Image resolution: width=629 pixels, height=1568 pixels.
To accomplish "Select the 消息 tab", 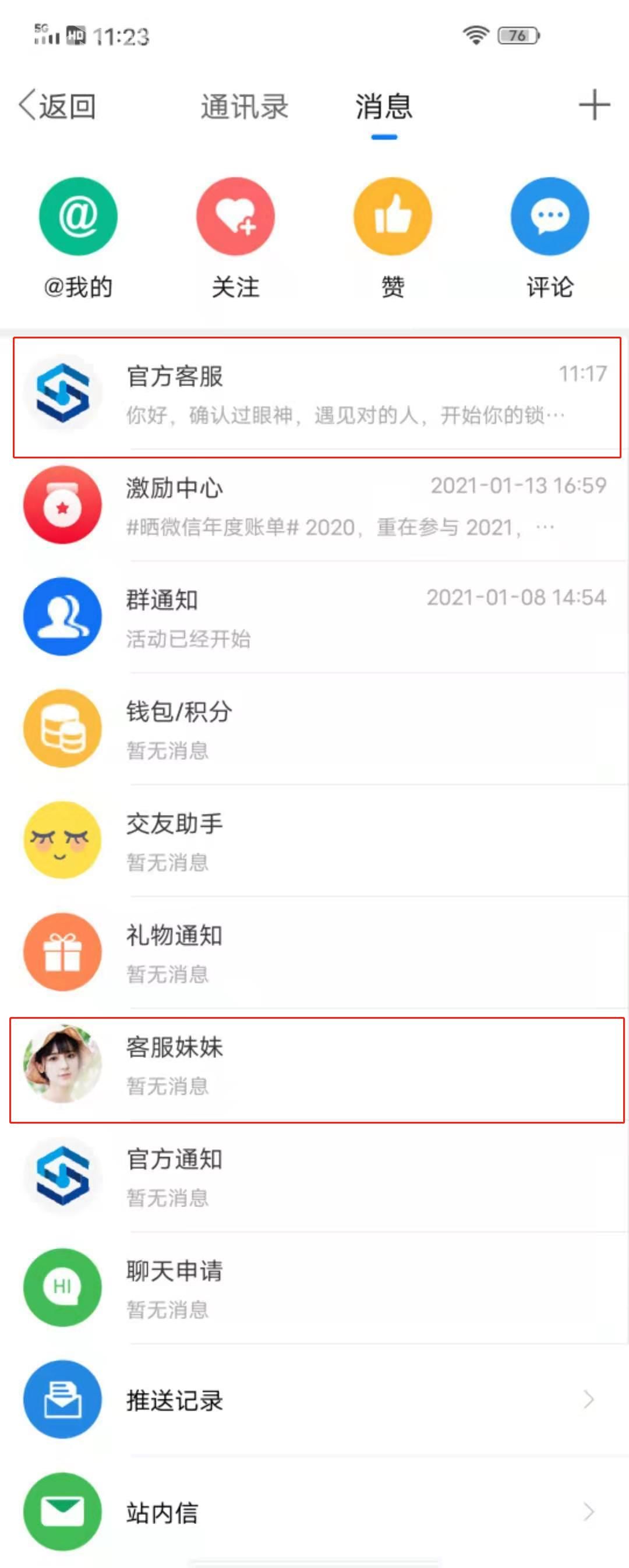I will pos(384,107).
